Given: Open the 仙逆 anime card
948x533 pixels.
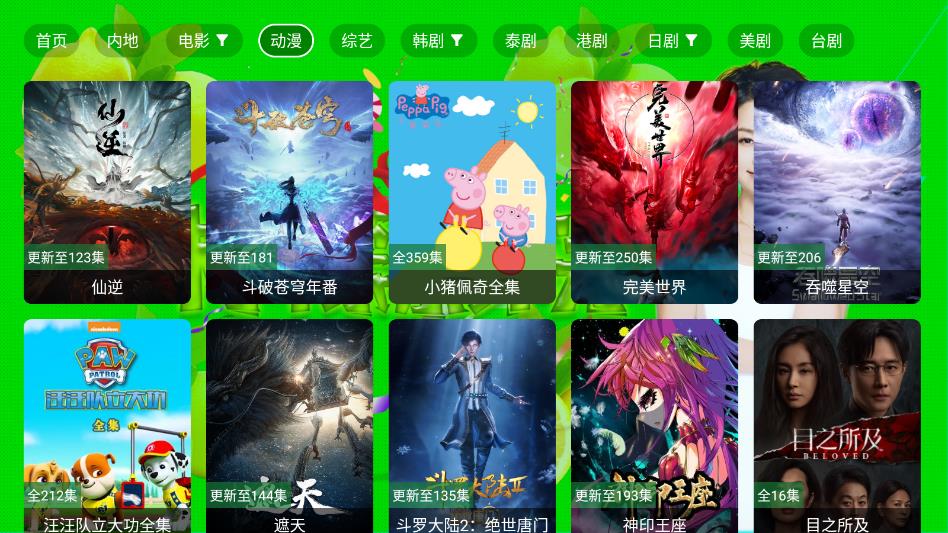Looking at the screenshot, I should coord(107,192).
